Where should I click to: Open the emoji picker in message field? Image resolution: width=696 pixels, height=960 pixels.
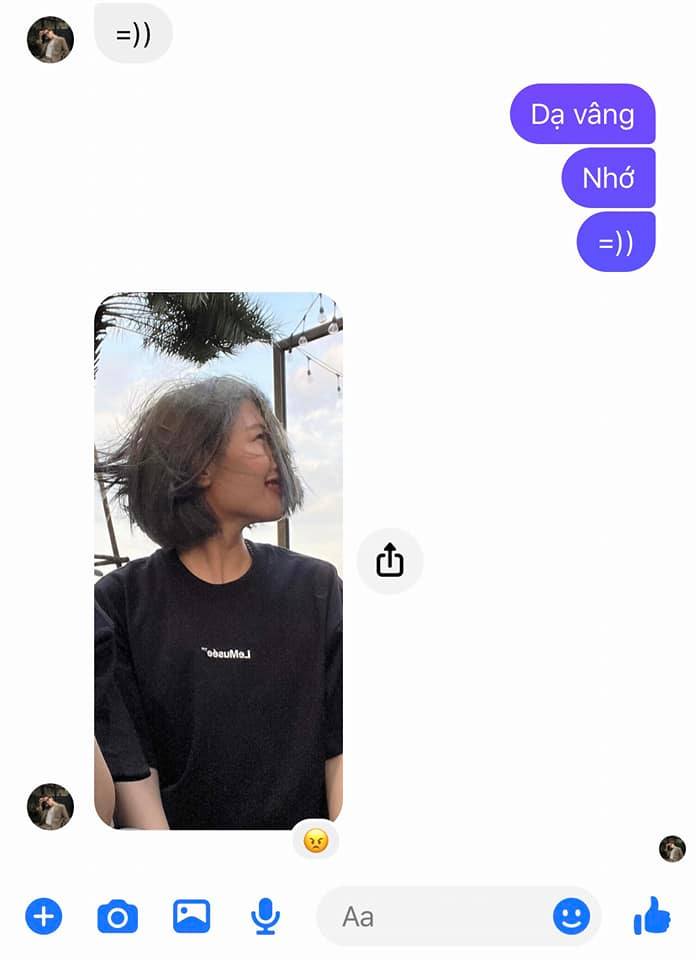(x=571, y=916)
